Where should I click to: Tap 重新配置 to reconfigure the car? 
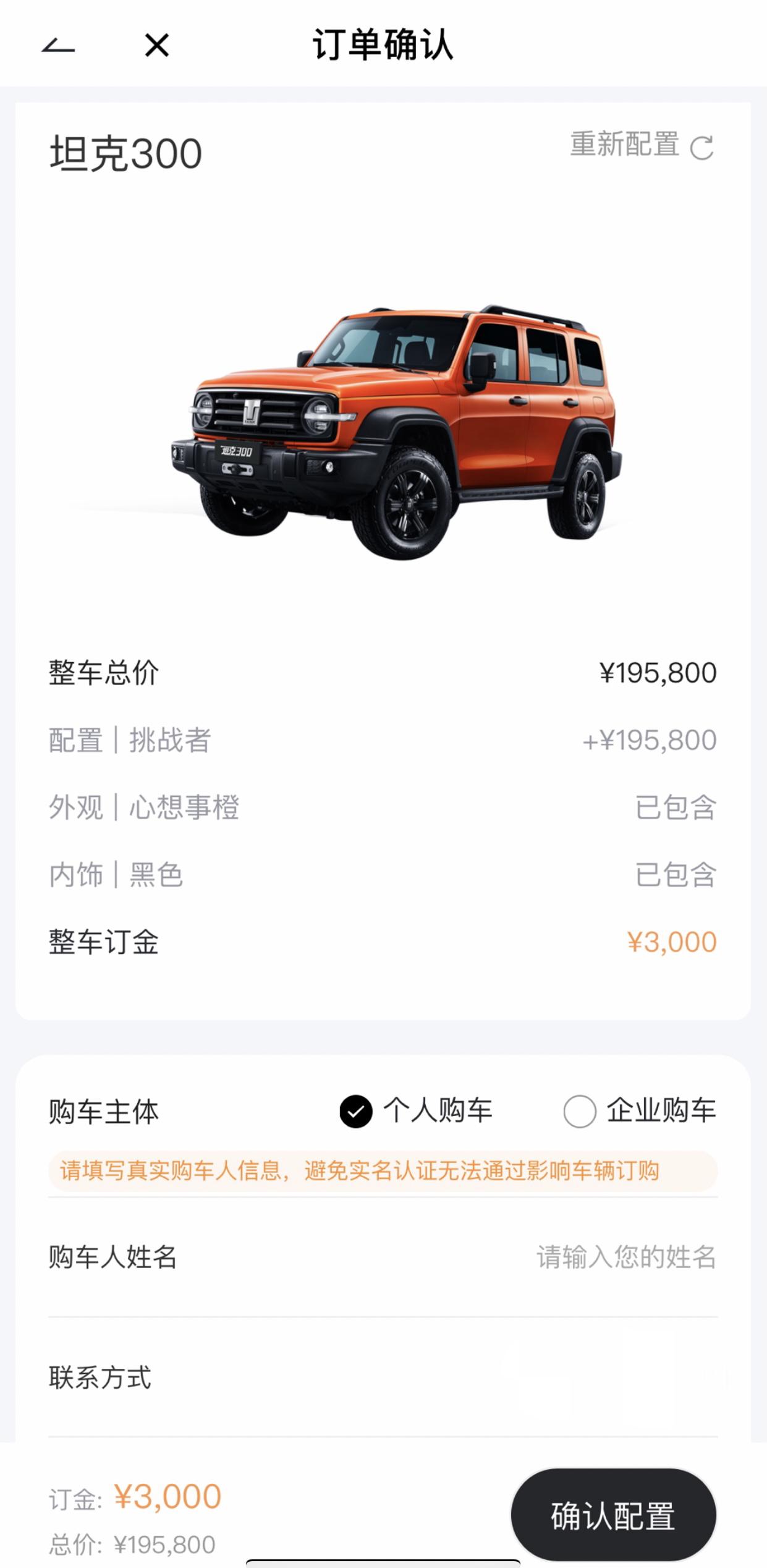[x=641, y=146]
